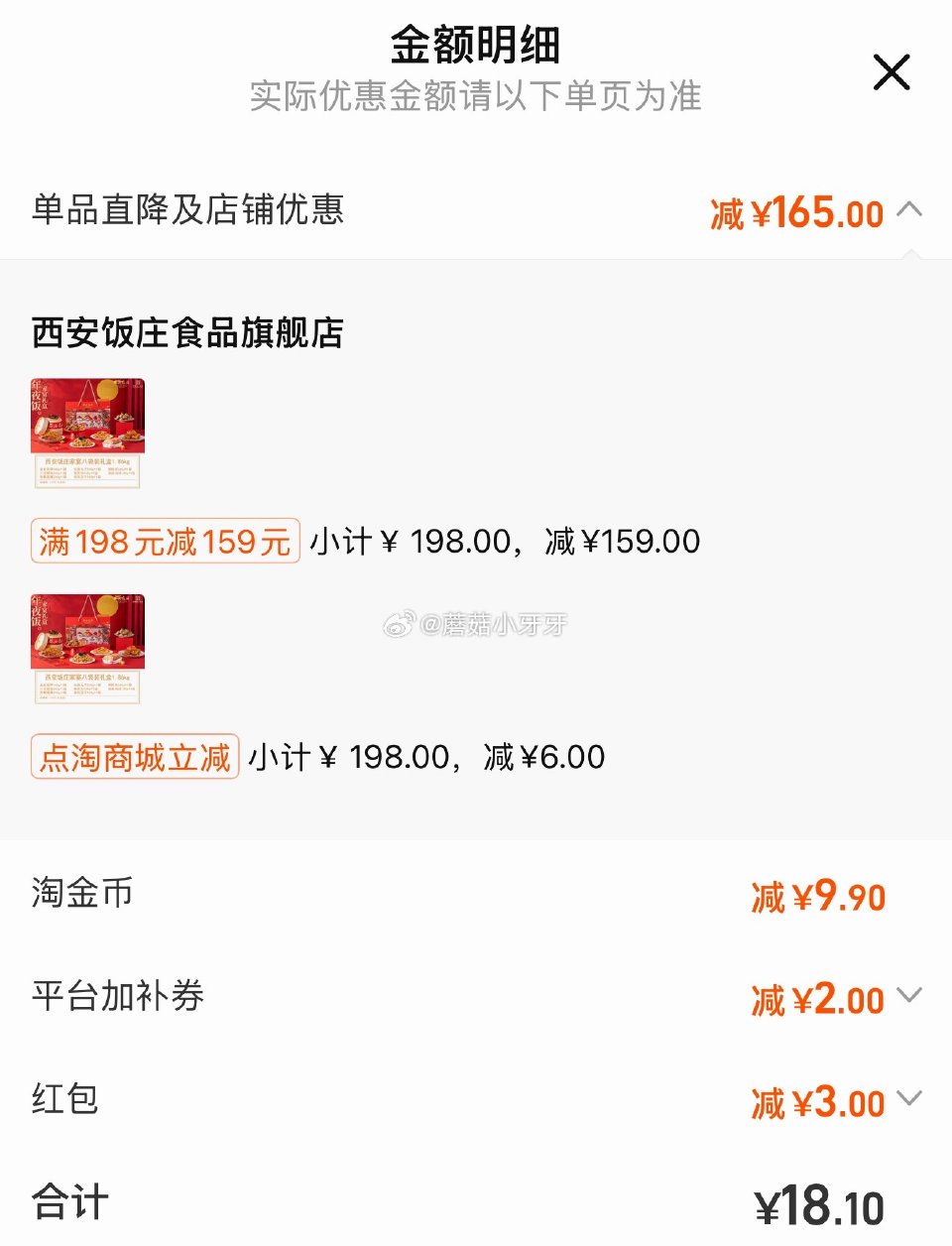952x1246 pixels.
Task: Tap the 减¥2.00 platform subsidy amount
Action: click(811, 999)
